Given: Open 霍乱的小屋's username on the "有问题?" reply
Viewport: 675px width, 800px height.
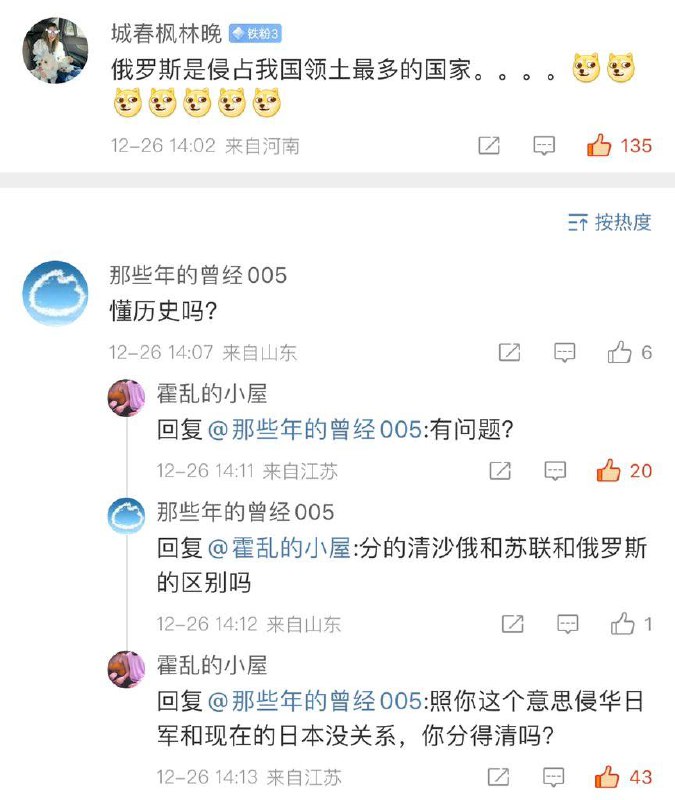Looking at the screenshot, I should coord(212,393).
